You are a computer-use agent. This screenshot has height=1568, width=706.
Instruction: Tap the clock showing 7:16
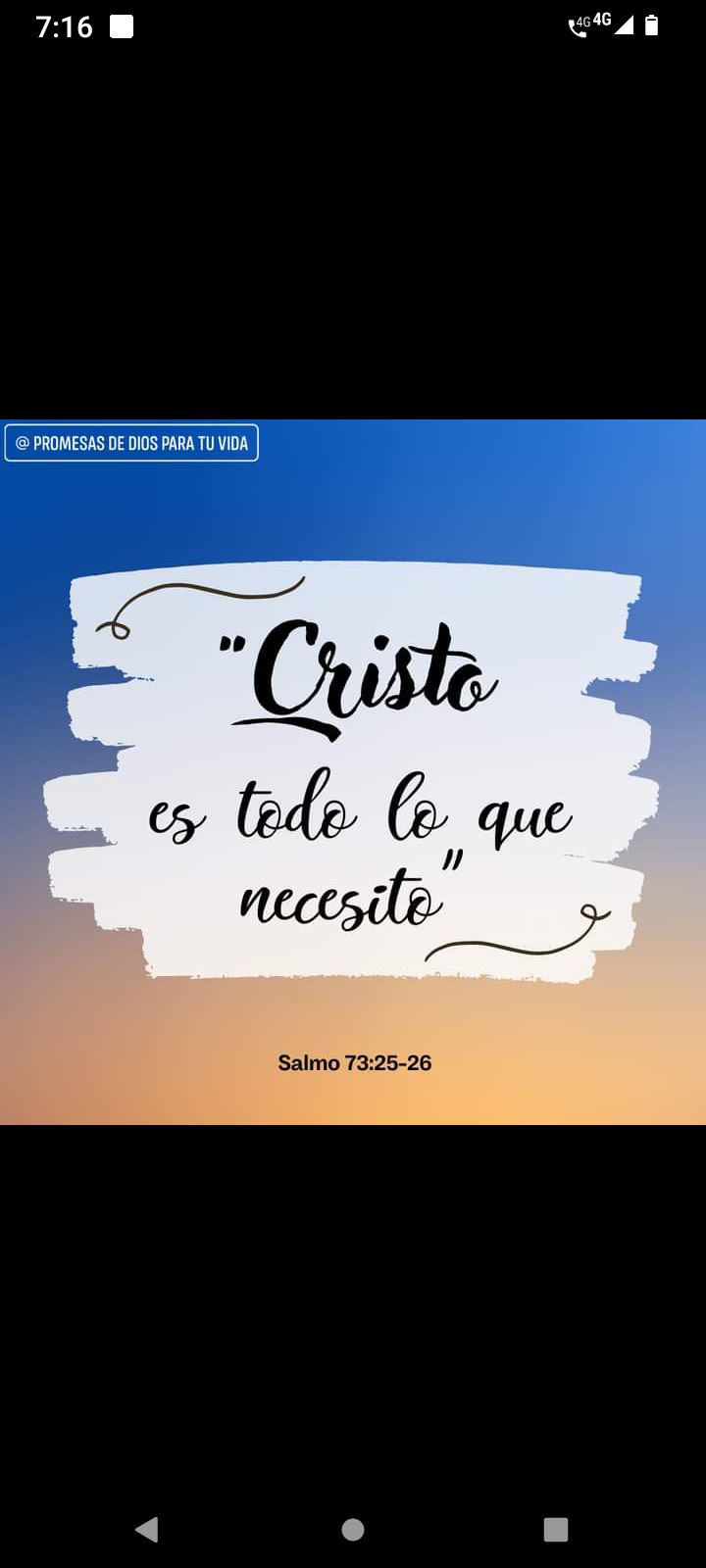[64, 26]
